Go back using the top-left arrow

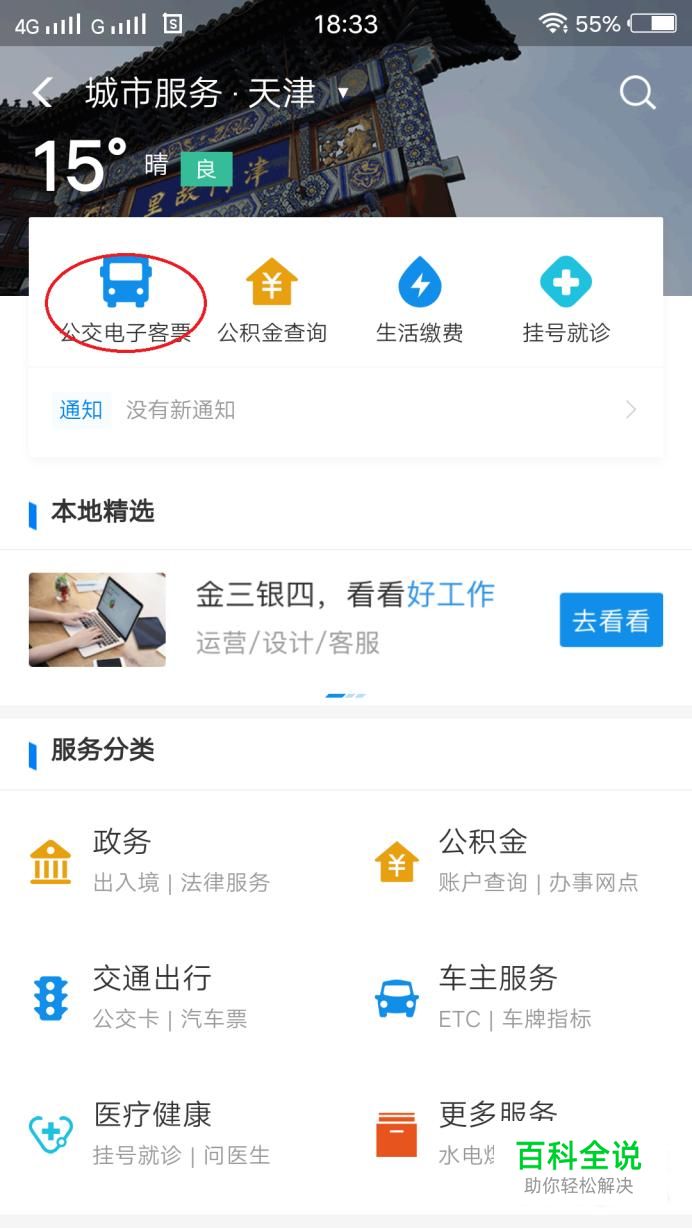[x=43, y=93]
